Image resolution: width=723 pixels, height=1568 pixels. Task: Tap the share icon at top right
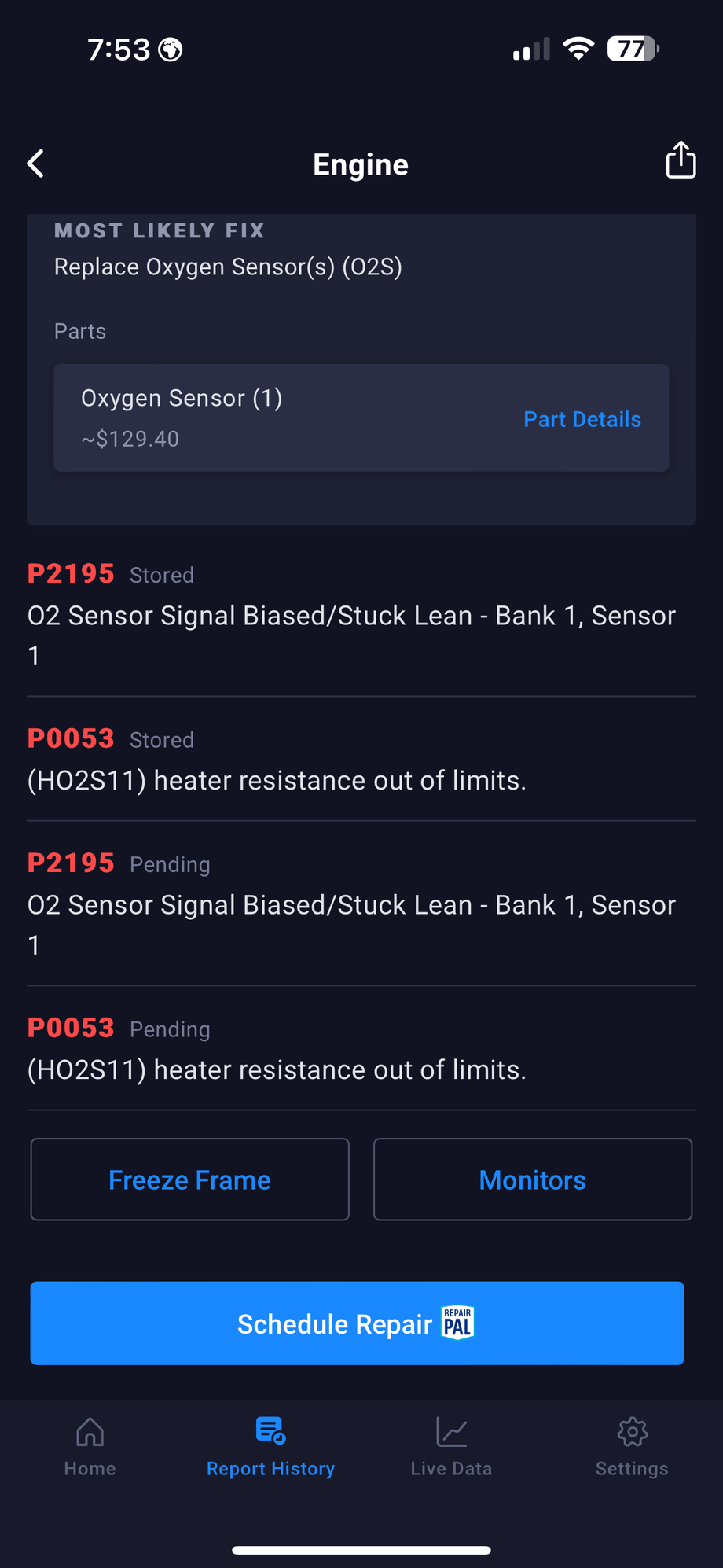681,160
